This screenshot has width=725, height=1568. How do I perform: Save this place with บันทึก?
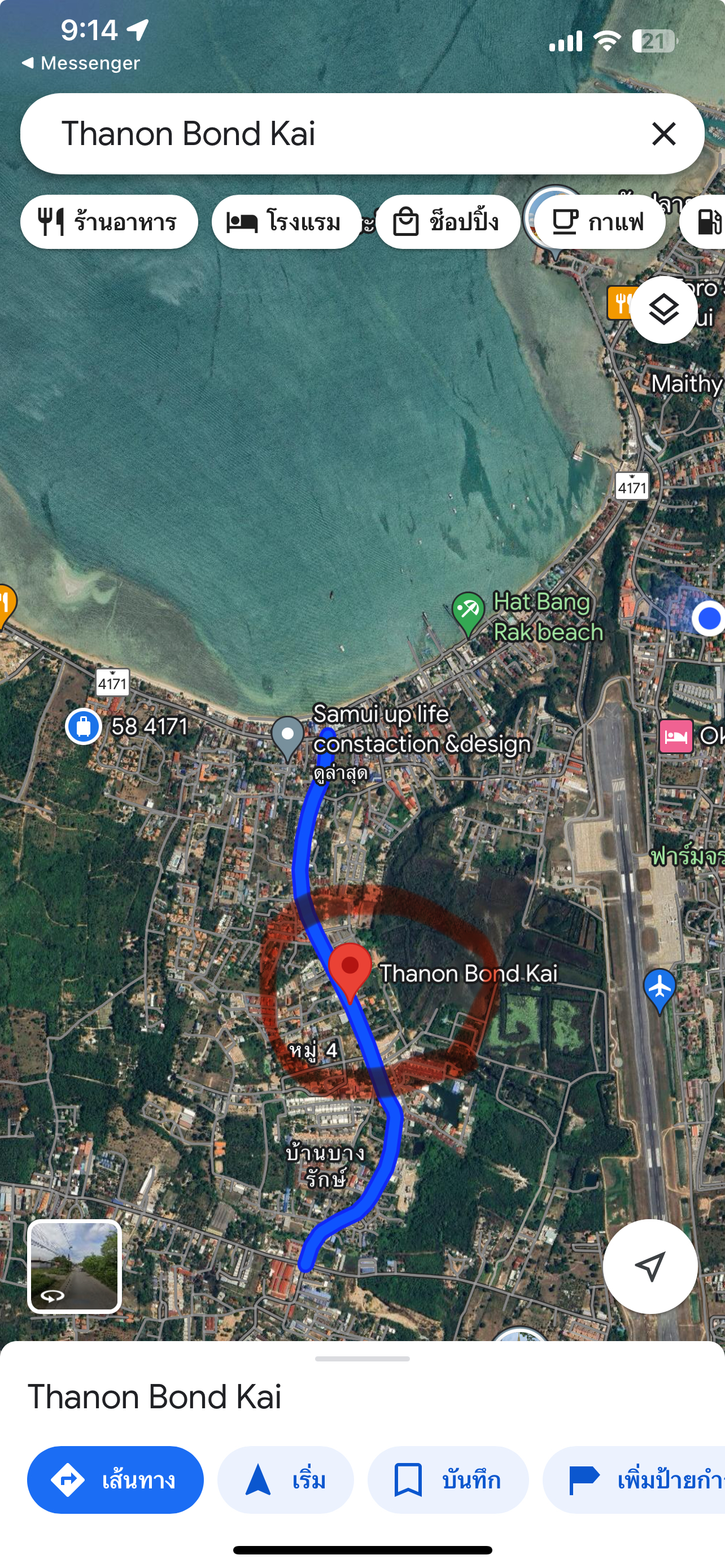(447, 1479)
